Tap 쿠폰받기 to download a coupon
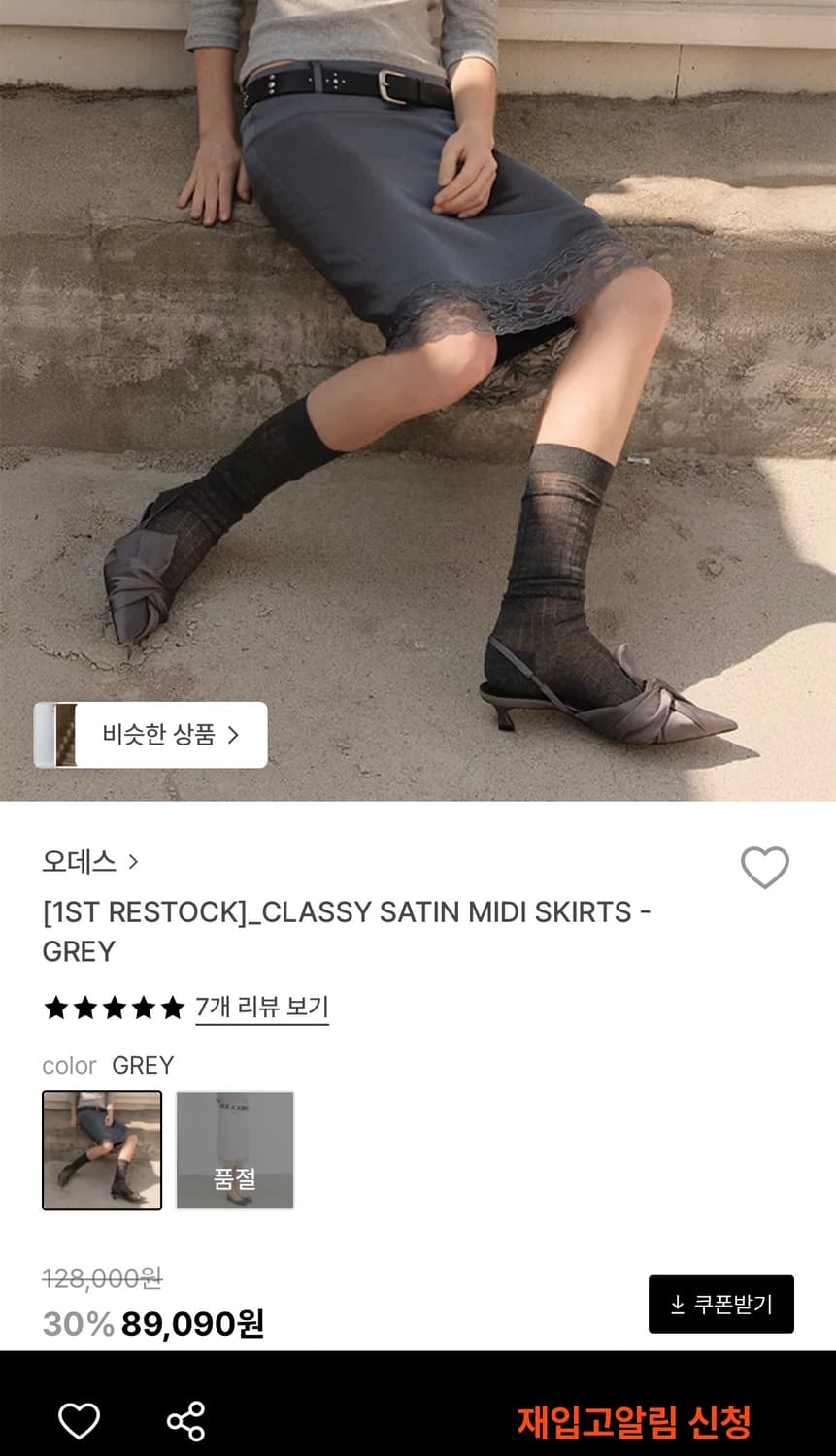 coord(720,1304)
